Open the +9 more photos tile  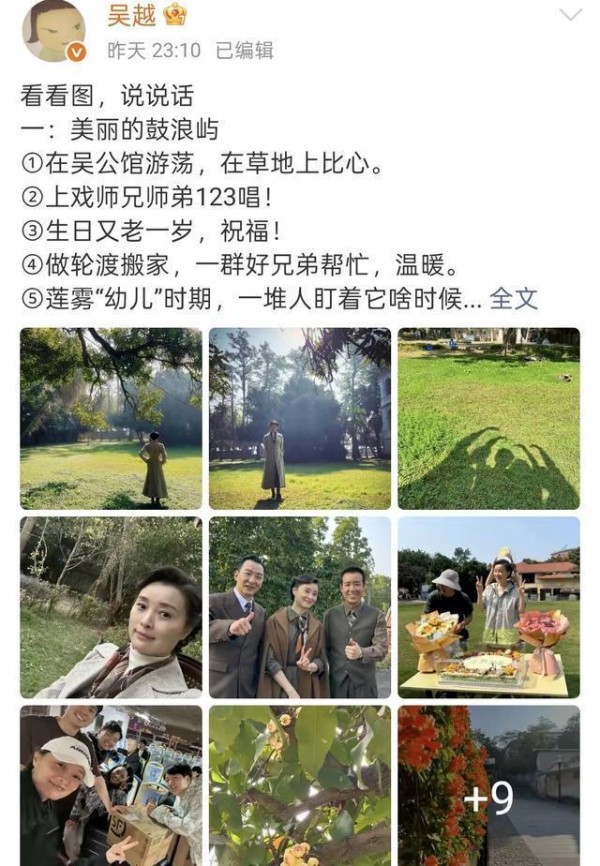488,785
